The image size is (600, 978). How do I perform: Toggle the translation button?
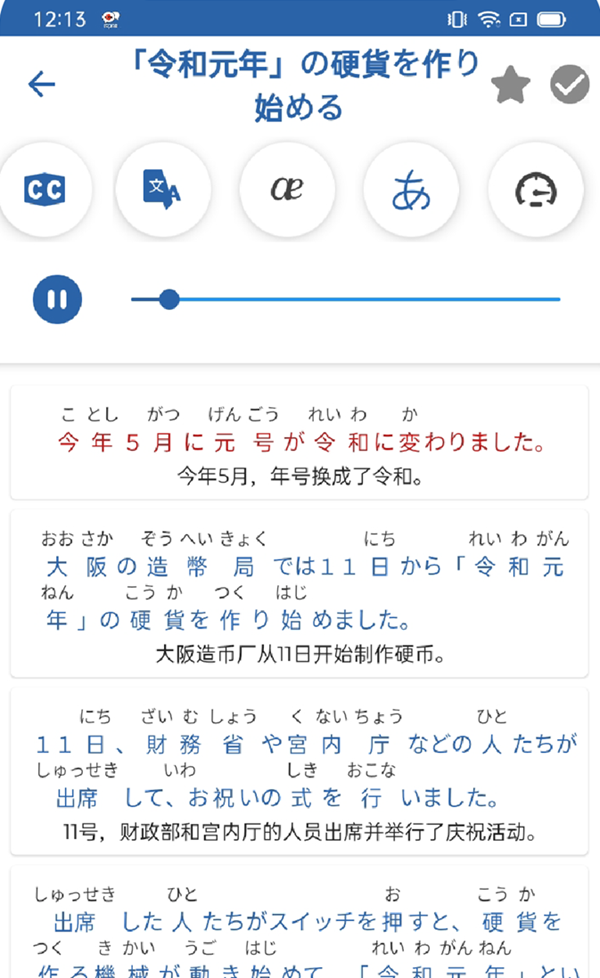pyautogui.click(x=162, y=188)
